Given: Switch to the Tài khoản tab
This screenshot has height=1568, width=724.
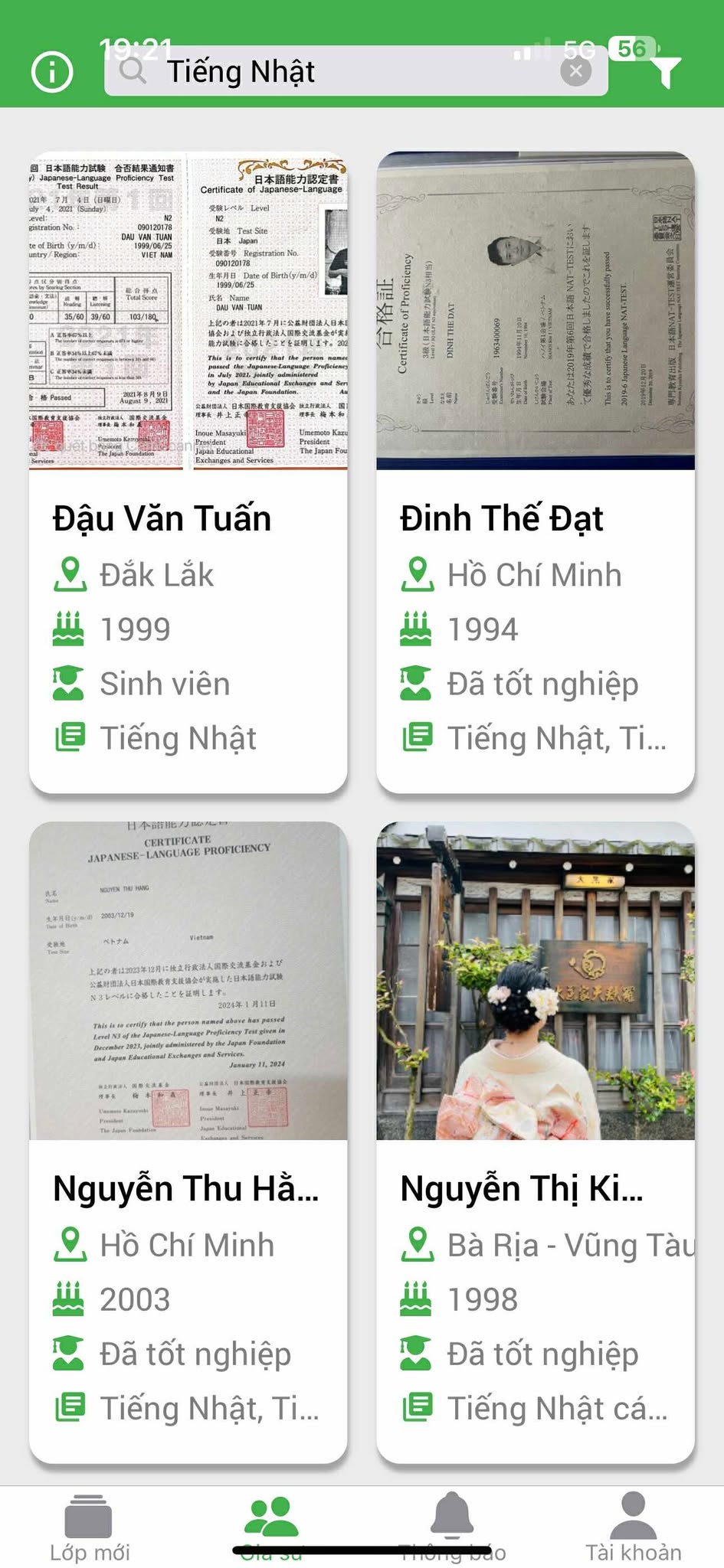Looking at the screenshot, I should tap(634, 1527).
